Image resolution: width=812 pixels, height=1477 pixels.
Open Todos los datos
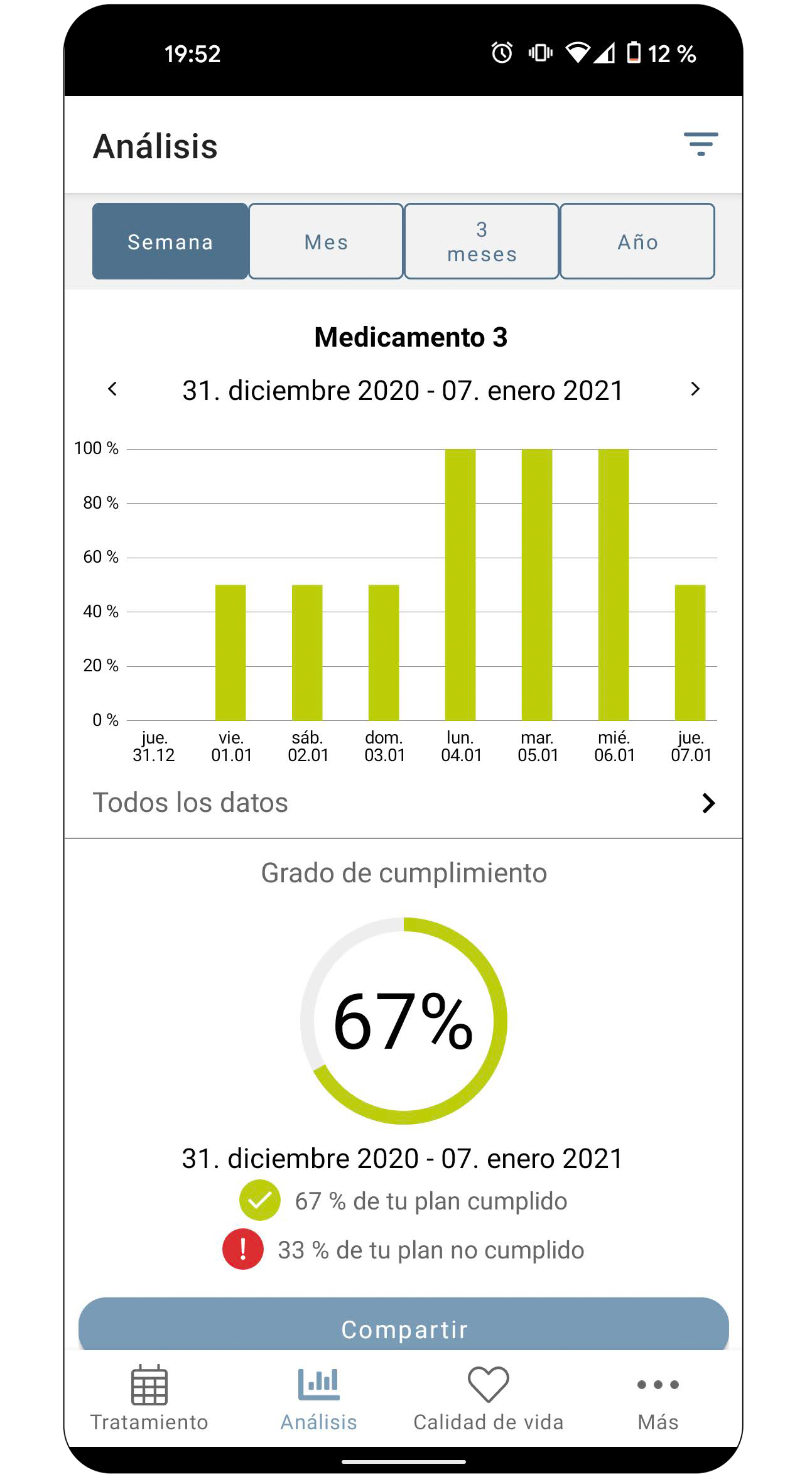[403, 803]
